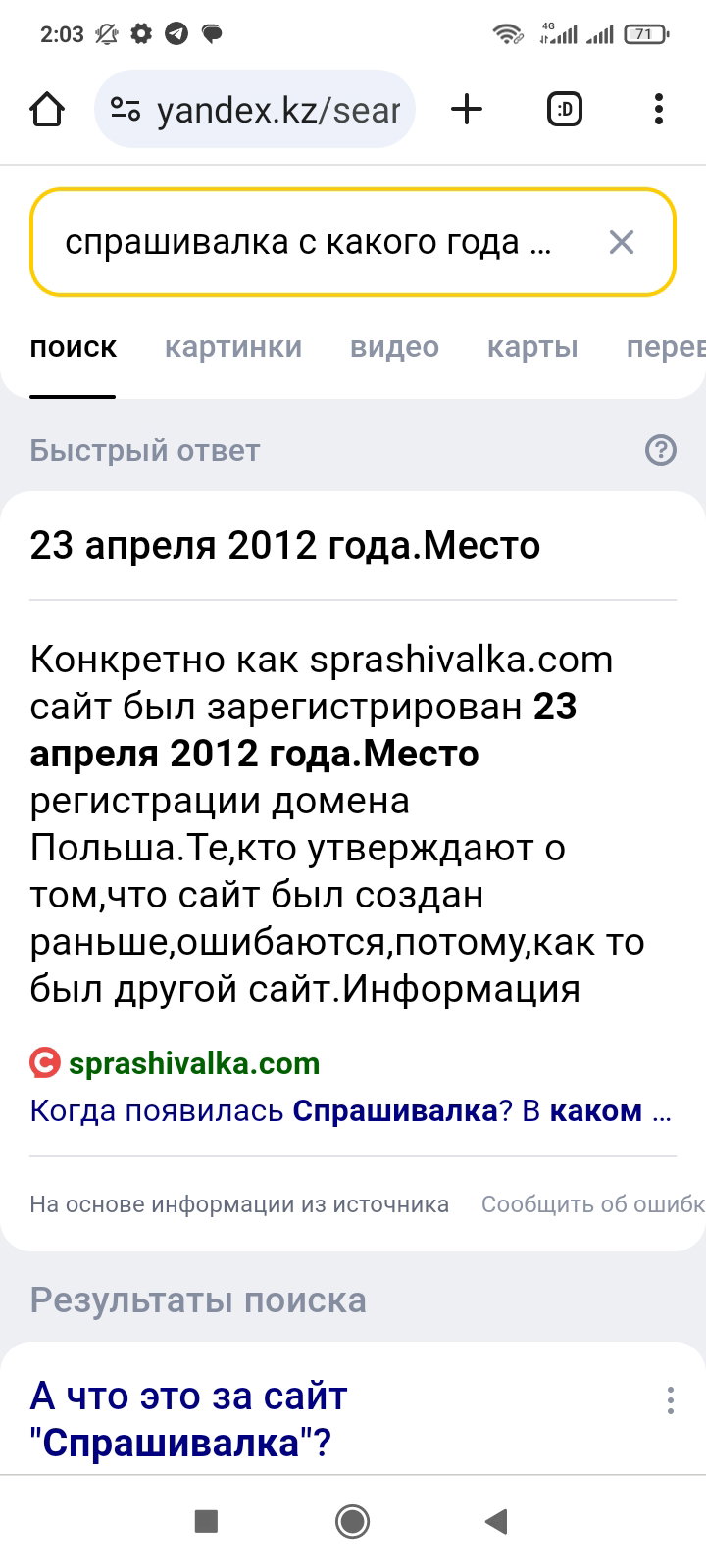This screenshot has width=706, height=1568.
Task: Switch to the видео tab
Action: coord(394,347)
